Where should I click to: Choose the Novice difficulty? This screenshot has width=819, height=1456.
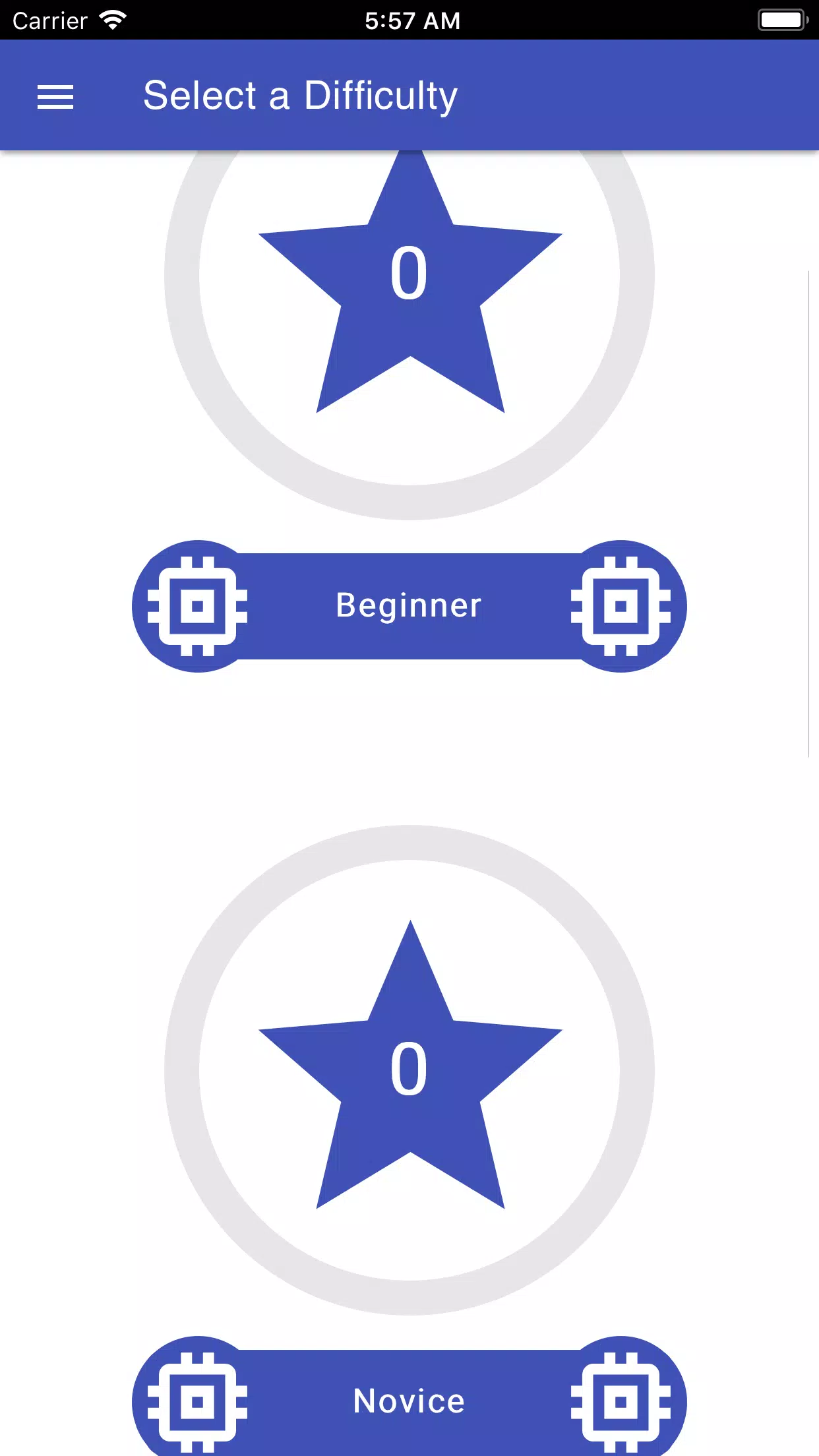click(x=409, y=1401)
